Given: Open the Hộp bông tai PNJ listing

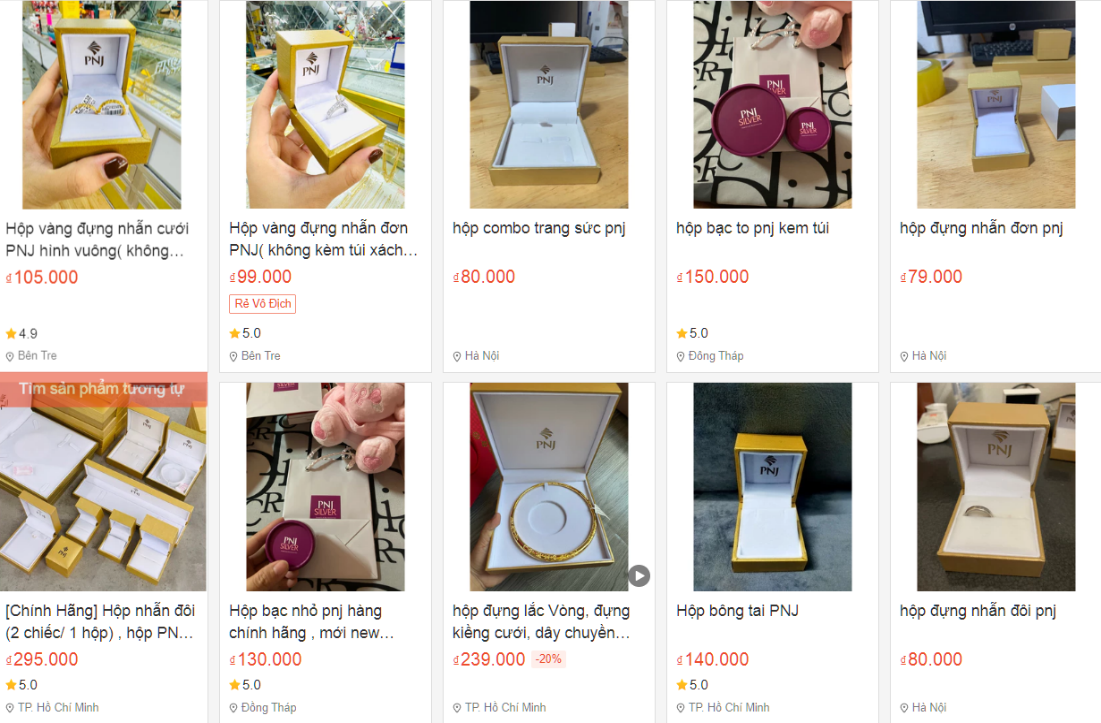Looking at the screenshot, I should (772, 487).
